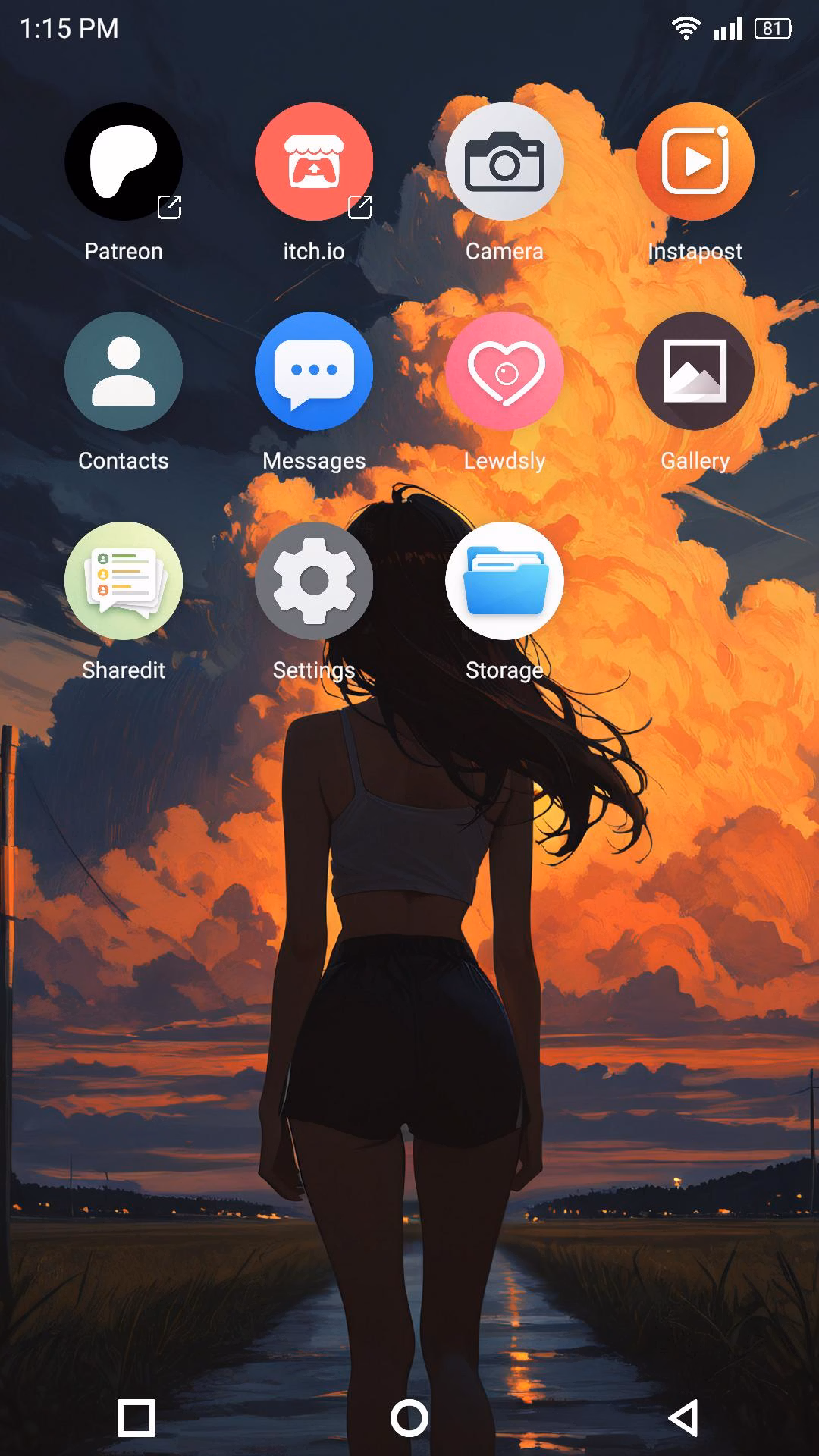This screenshot has height=1456, width=819.
Task: Show recent apps with the square button
Action: click(x=136, y=1418)
